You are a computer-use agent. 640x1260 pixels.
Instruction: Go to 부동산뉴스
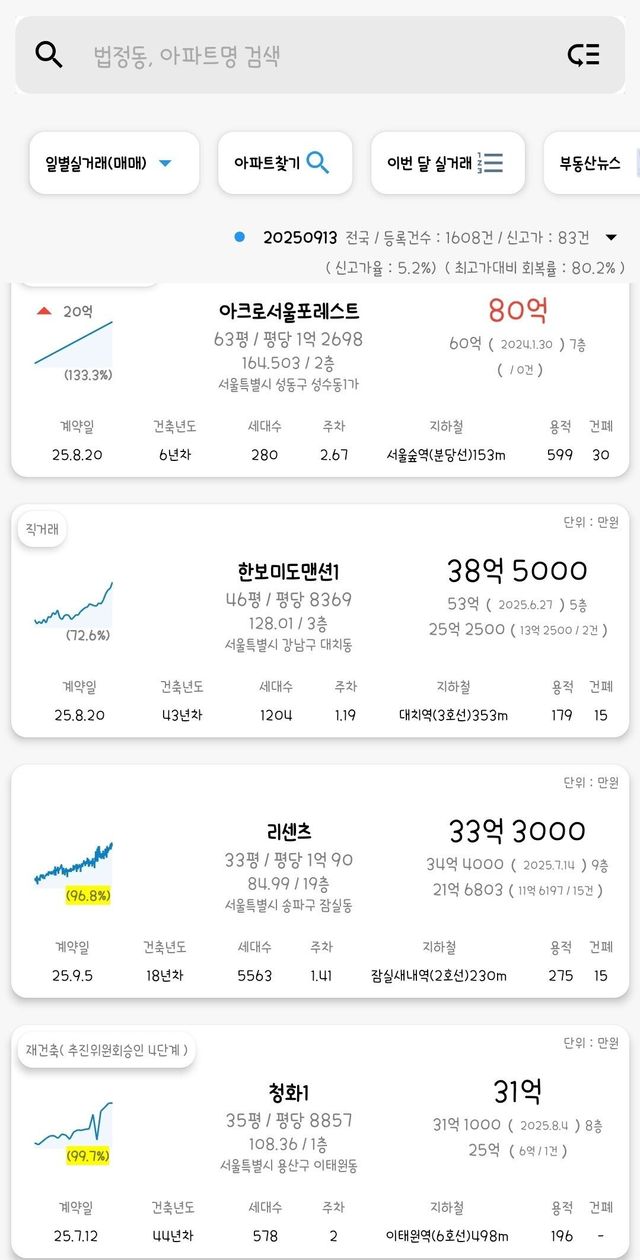[x=592, y=163]
